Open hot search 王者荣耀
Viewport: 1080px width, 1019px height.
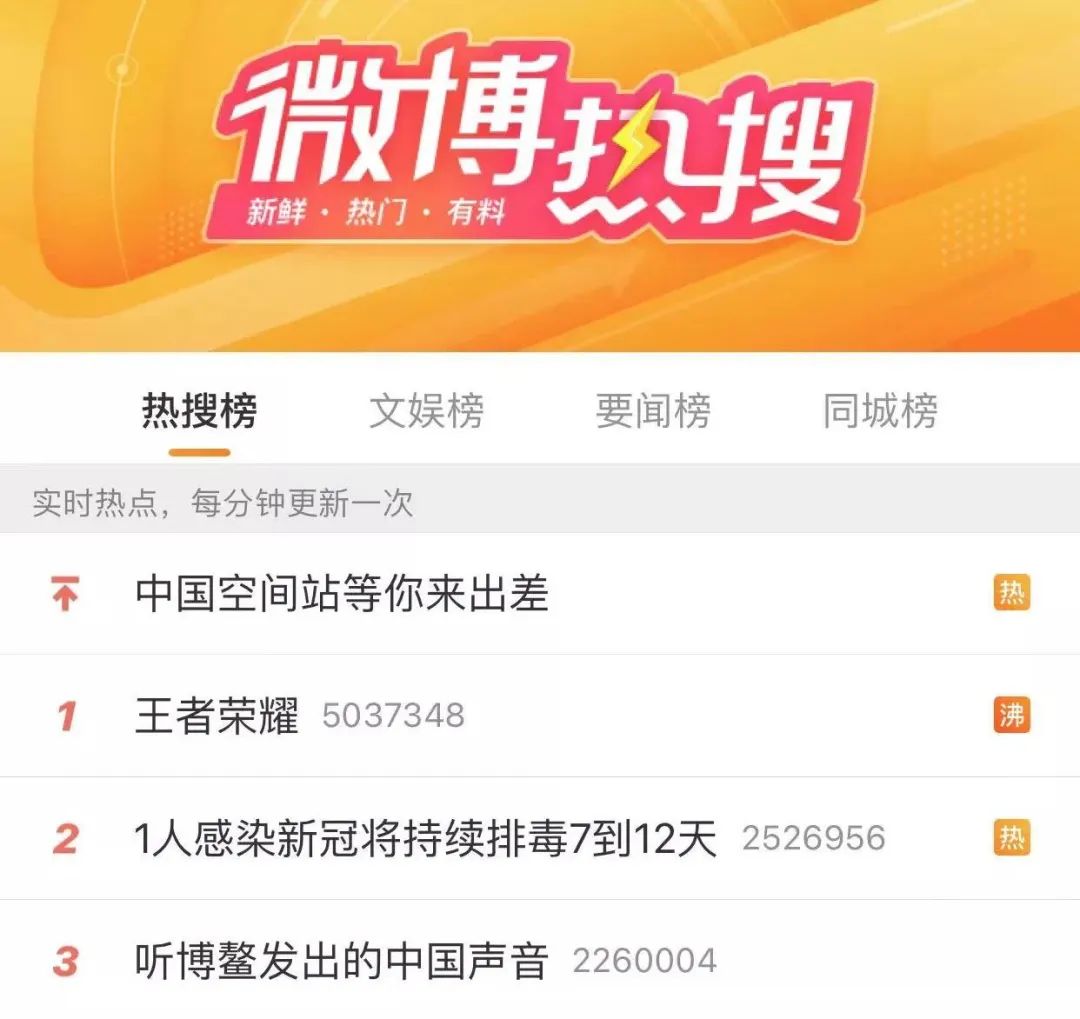[217, 716]
